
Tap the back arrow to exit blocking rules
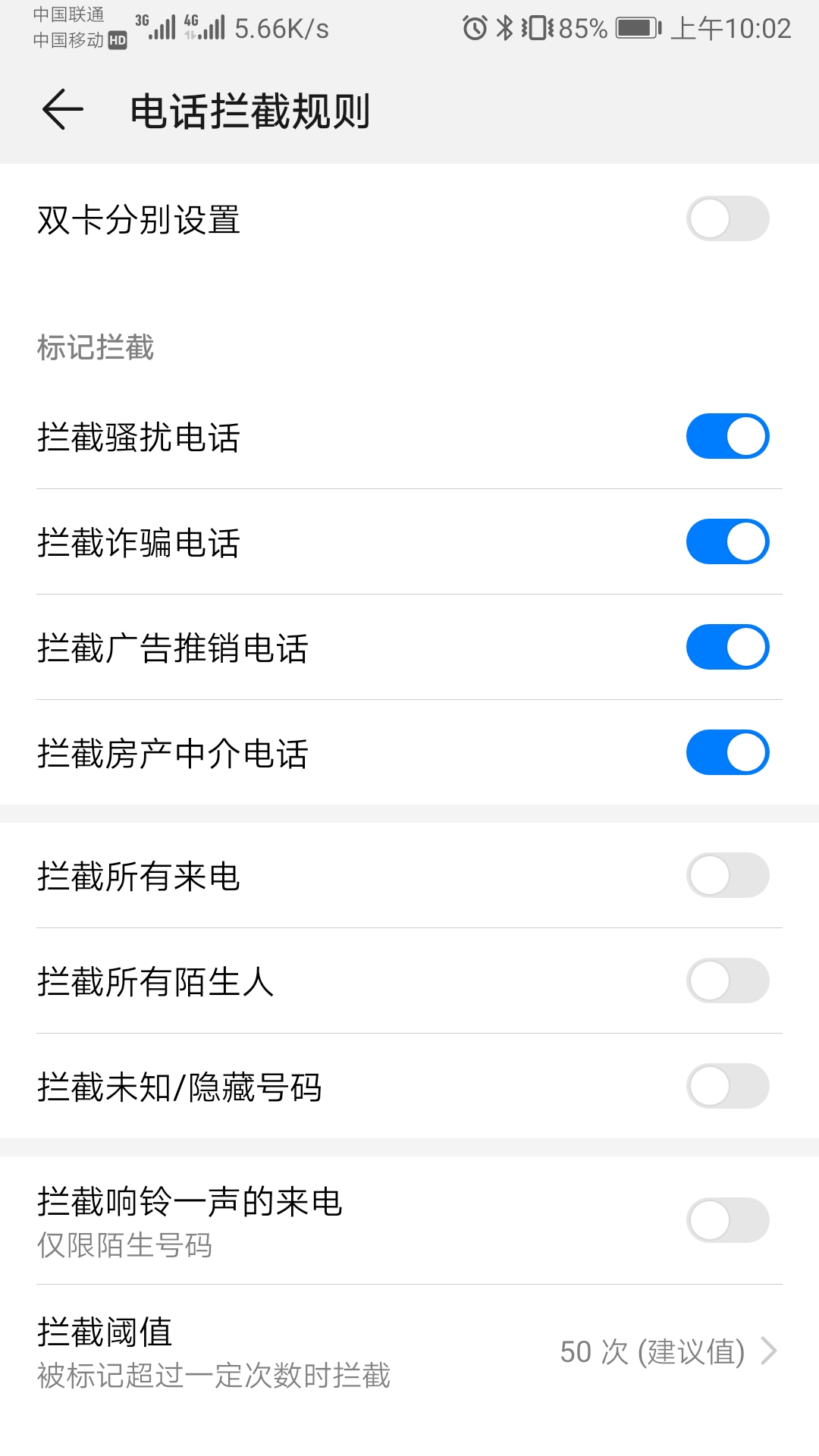pos(61,110)
